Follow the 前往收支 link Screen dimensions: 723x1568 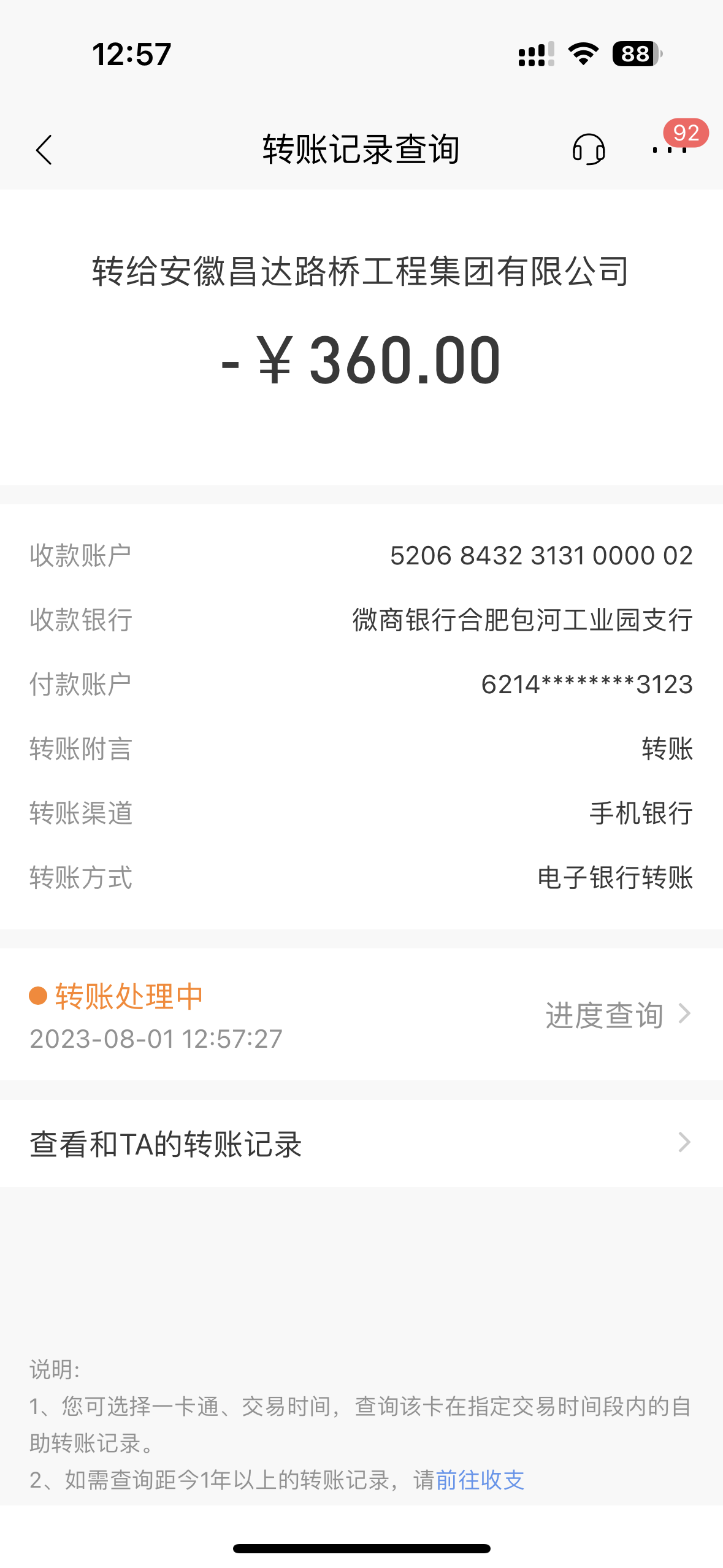[x=480, y=1480]
